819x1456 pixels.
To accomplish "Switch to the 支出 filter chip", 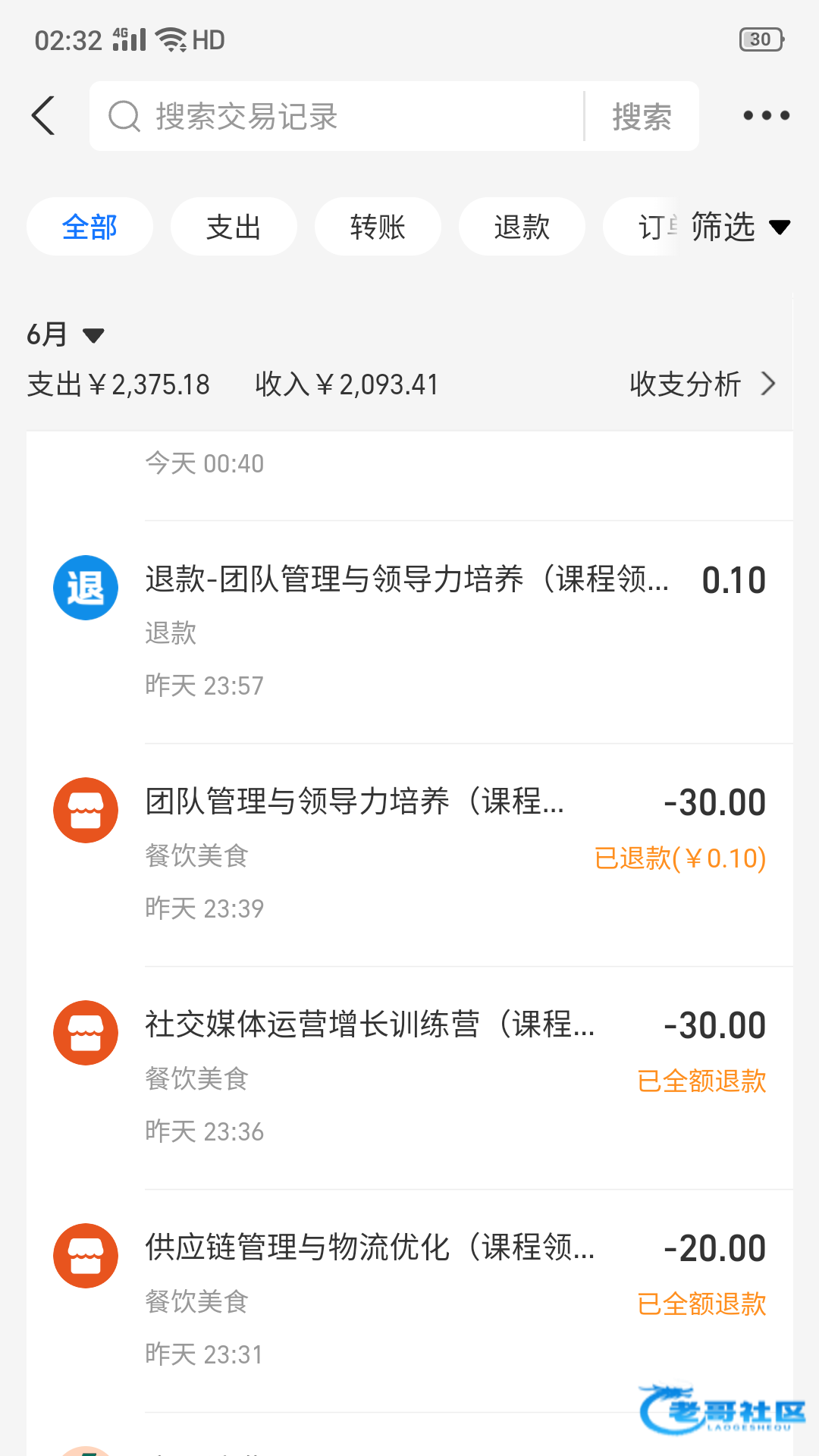I will pos(234,227).
